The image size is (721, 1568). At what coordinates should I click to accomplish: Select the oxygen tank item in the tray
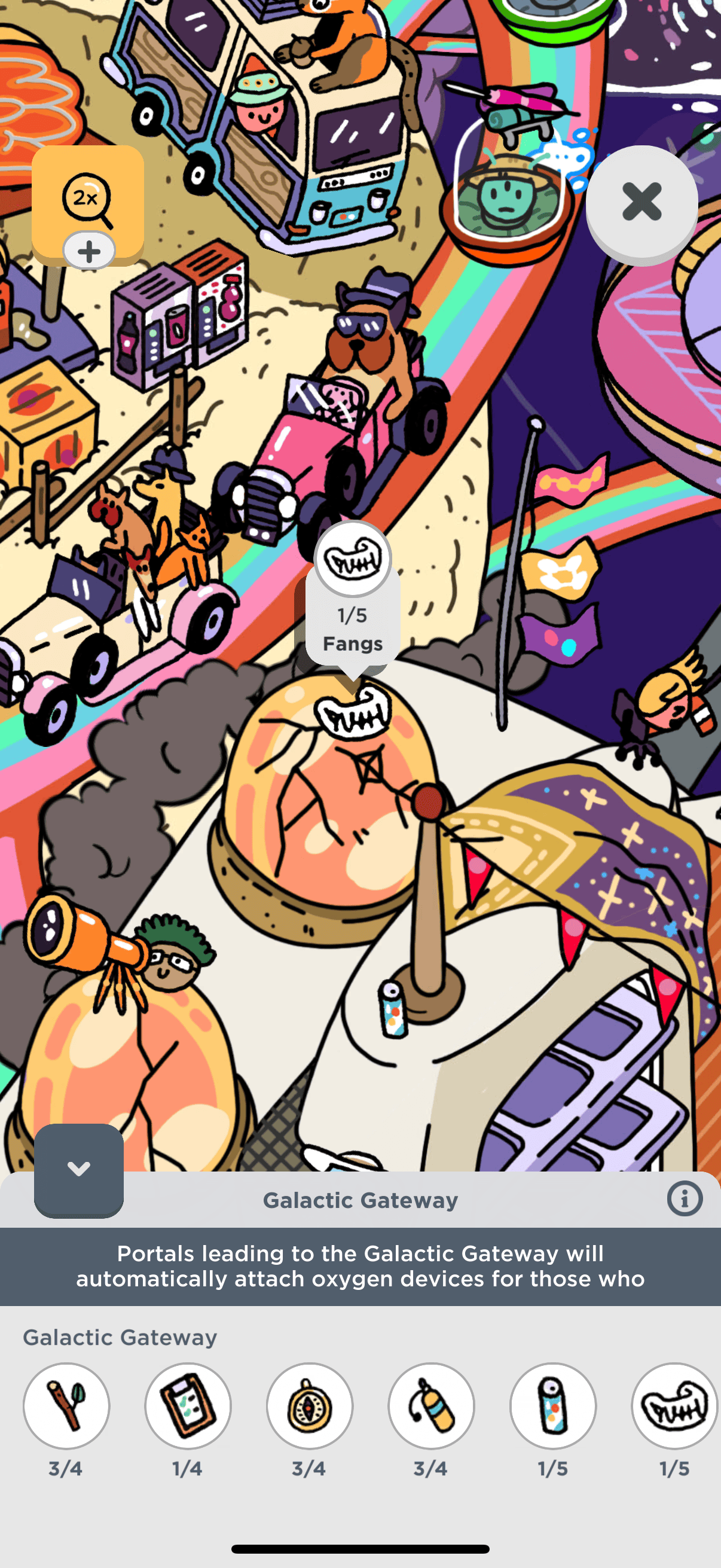[432, 1405]
